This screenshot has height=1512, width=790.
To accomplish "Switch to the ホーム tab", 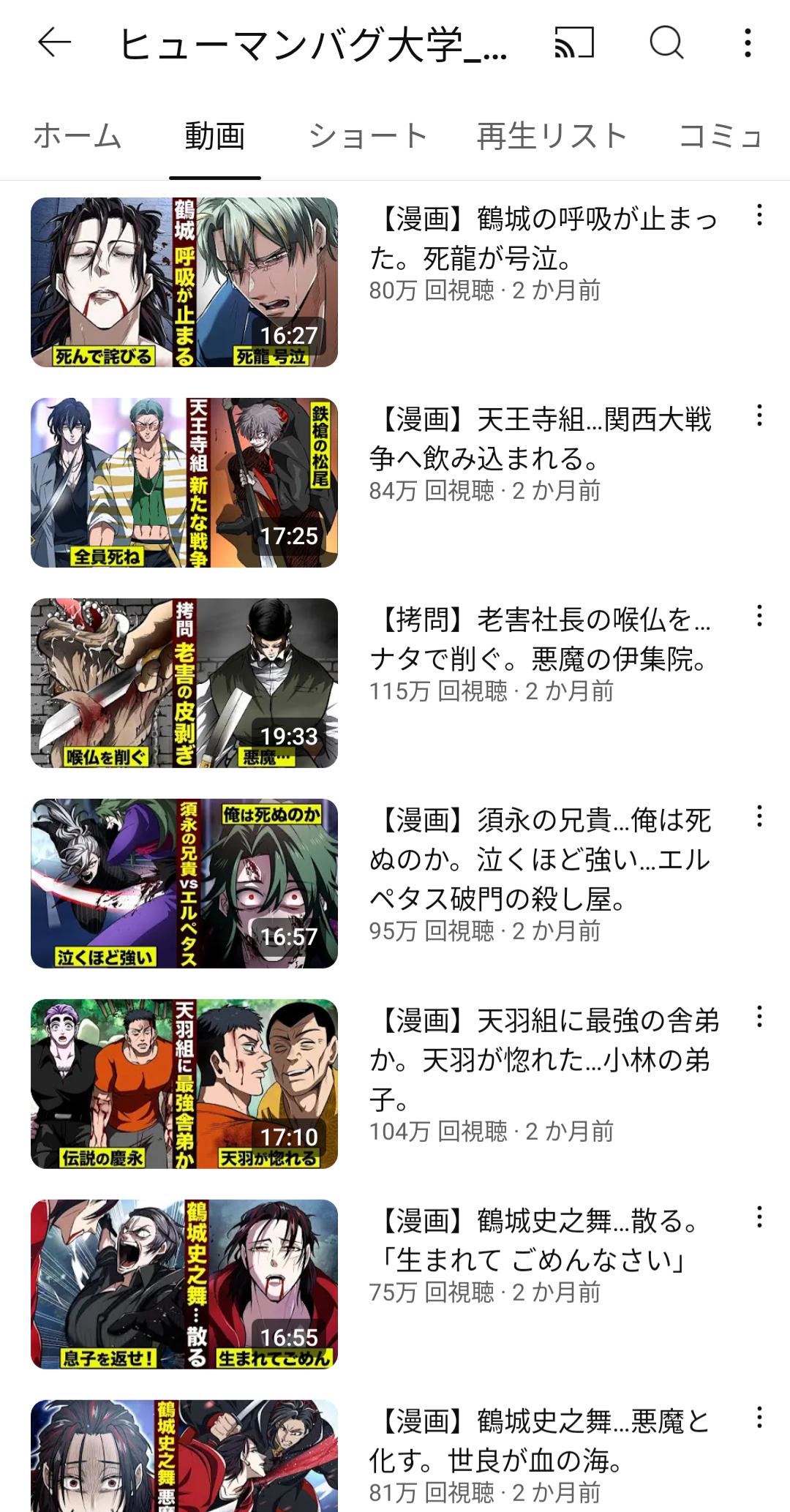I will [x=78, y=136].
